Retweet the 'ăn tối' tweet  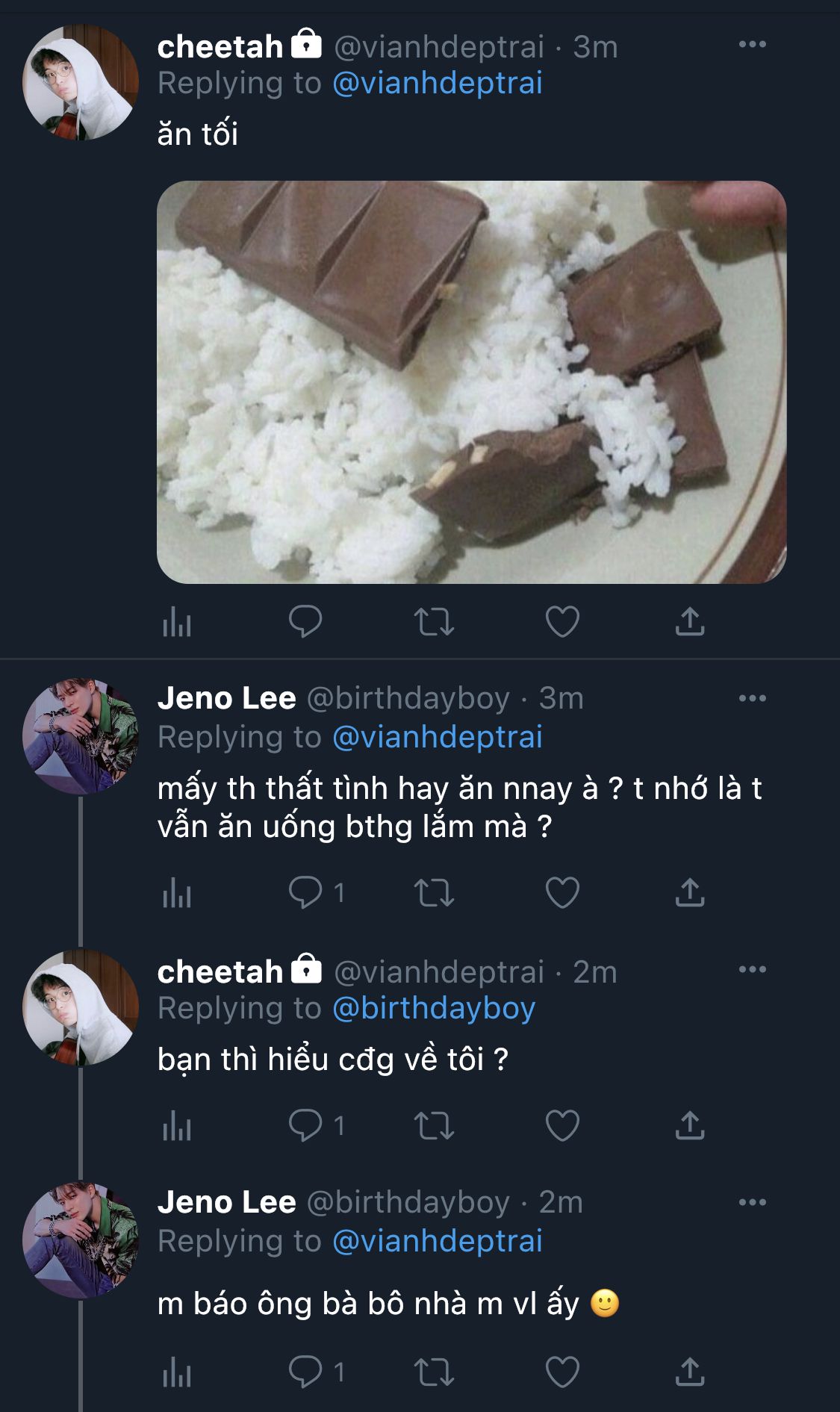pos(434,621)
